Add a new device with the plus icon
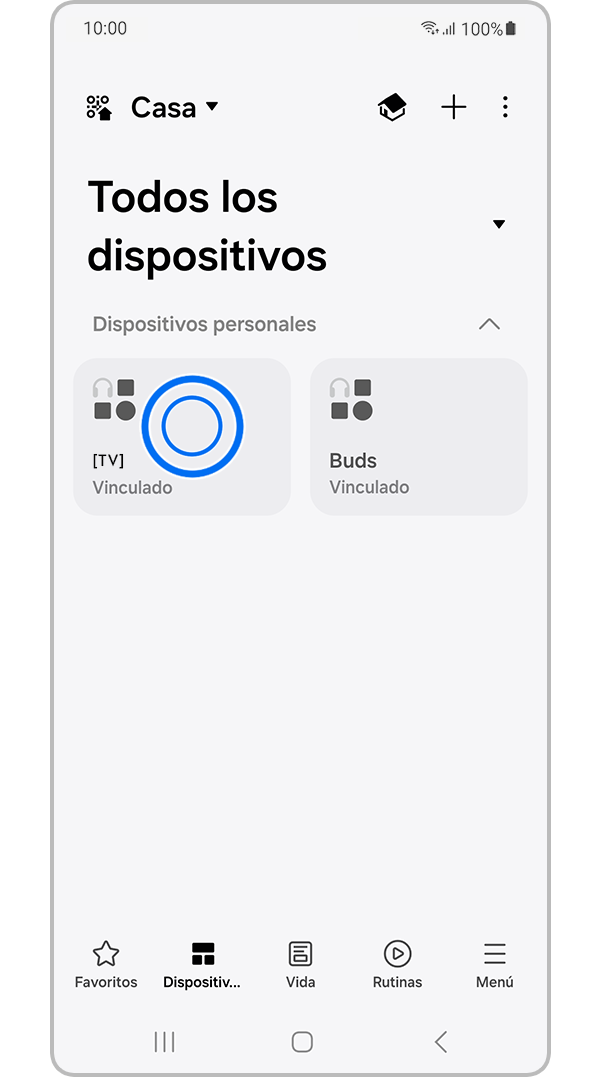 pos(454,107)
